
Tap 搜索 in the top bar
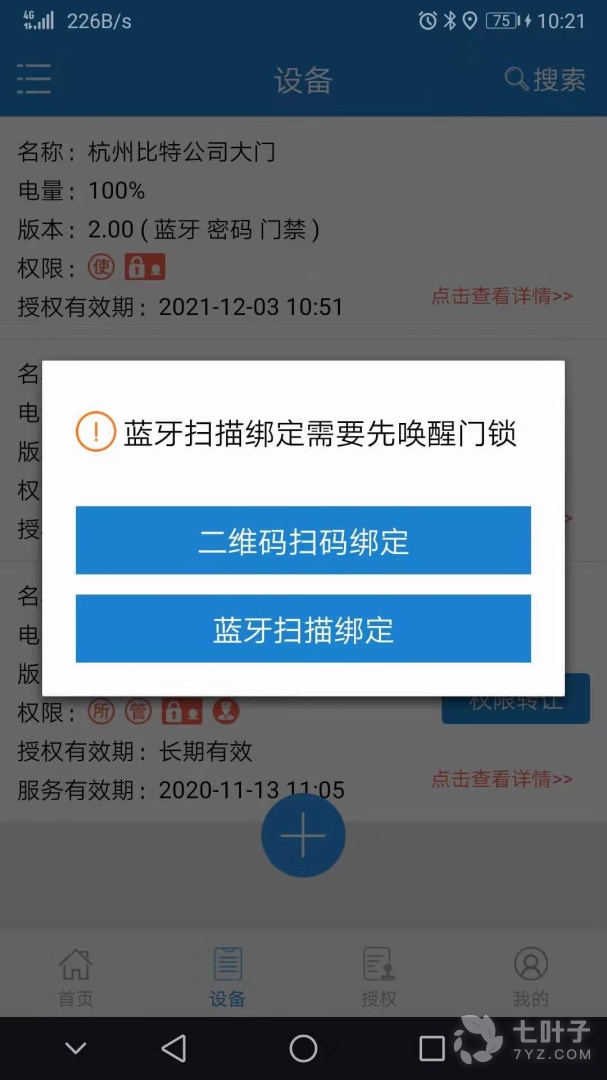pos(545,79)
